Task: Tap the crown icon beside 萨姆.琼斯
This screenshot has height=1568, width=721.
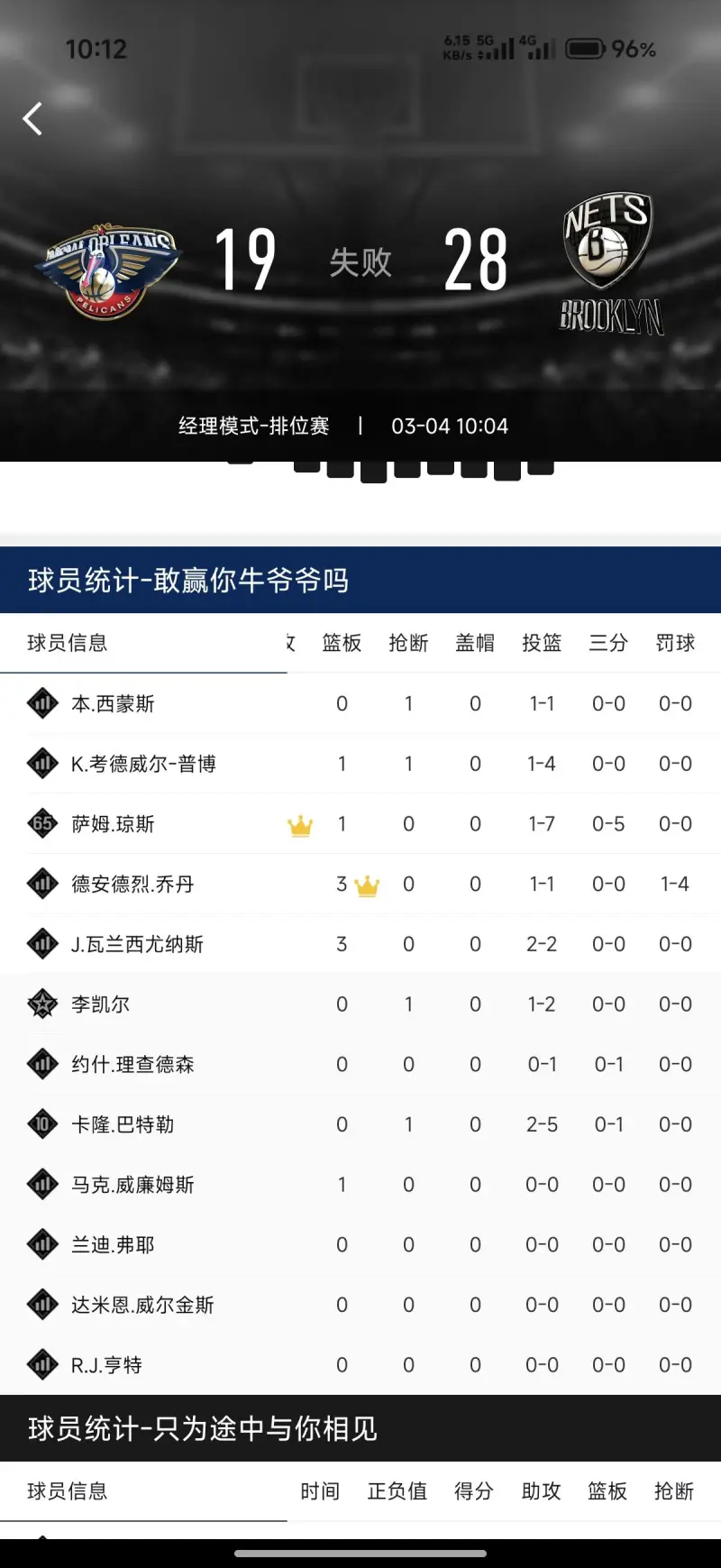Action: tap(300, 824)
